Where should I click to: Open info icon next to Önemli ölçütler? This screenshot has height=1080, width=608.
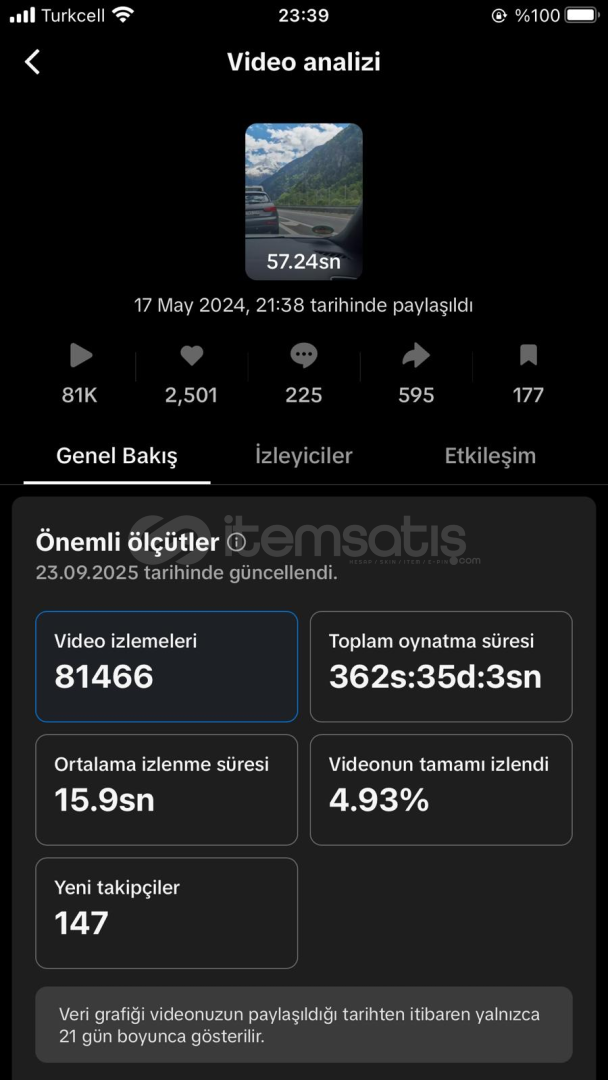[235, 543]
